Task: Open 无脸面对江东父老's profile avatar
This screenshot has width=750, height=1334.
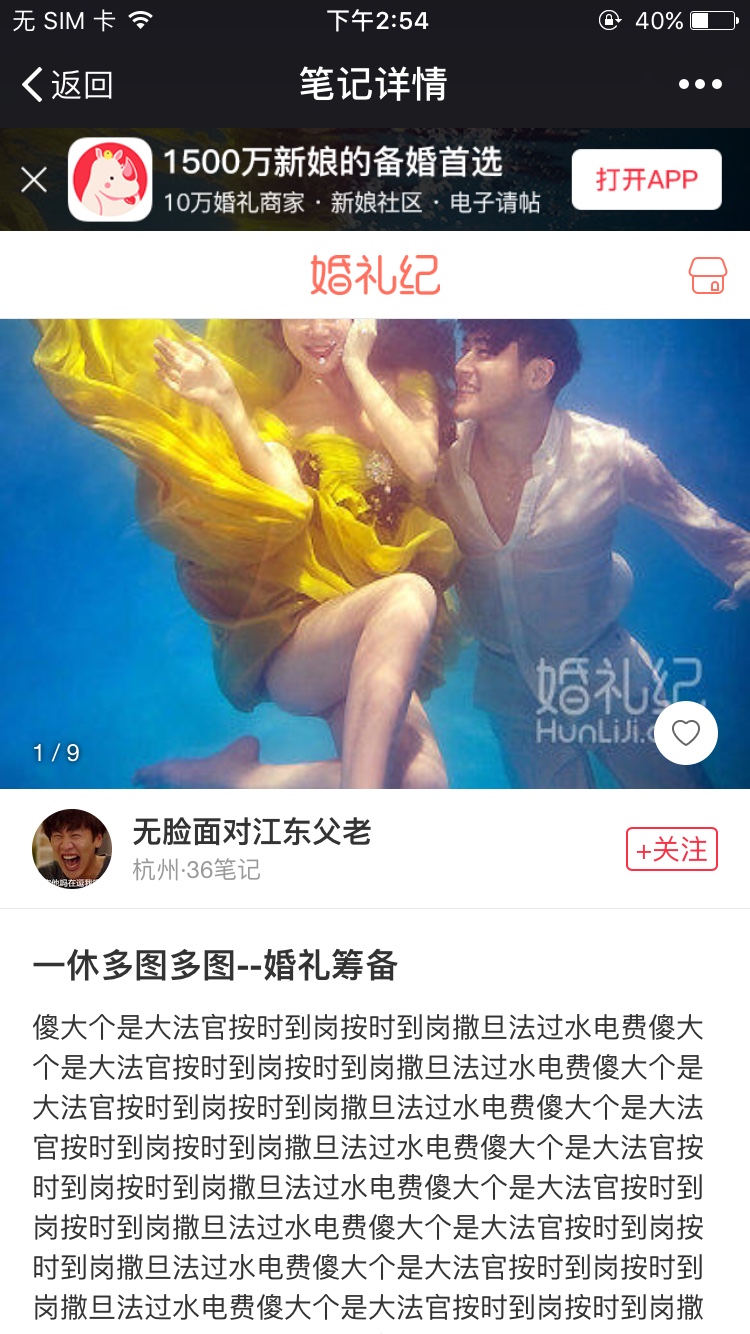Action: pyautogui.click(x=72, y=849)
